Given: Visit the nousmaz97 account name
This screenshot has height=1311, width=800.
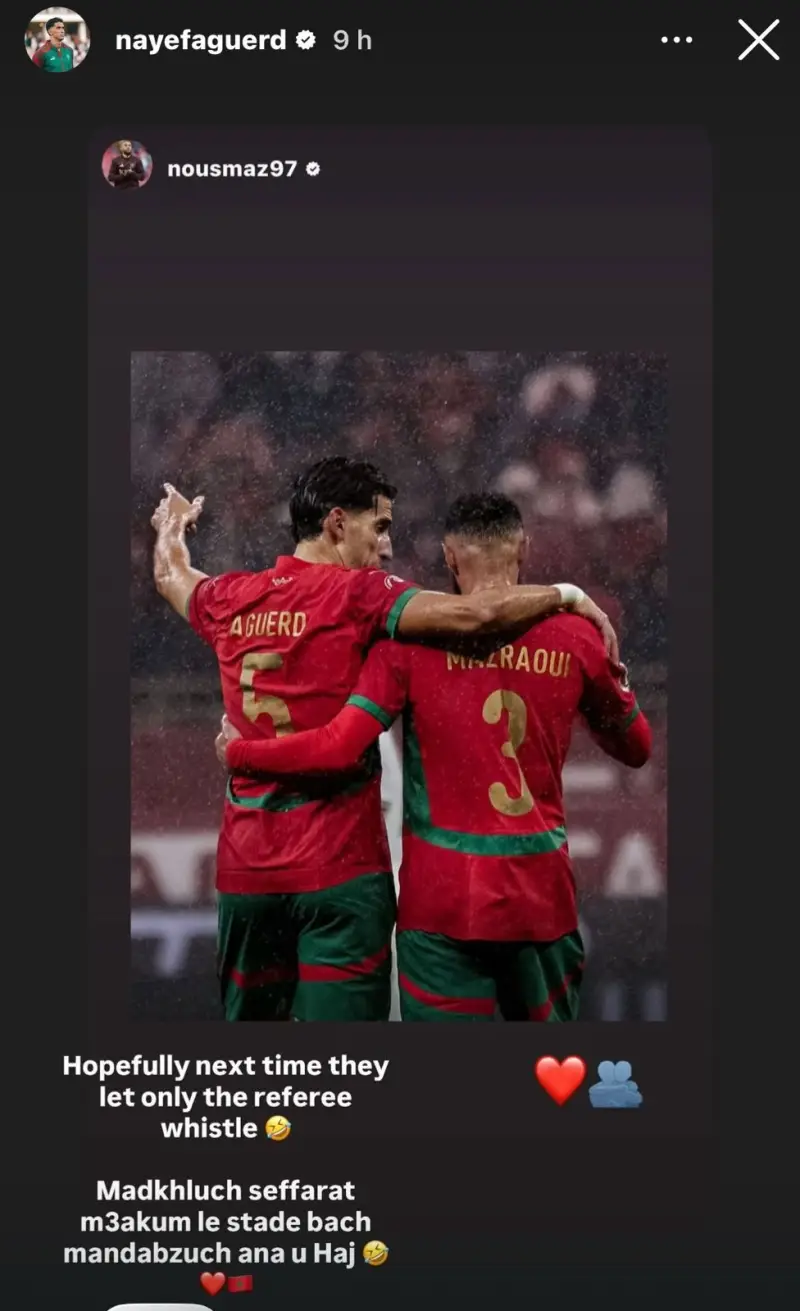Looking at the screenshot, I should click(232, 168).
